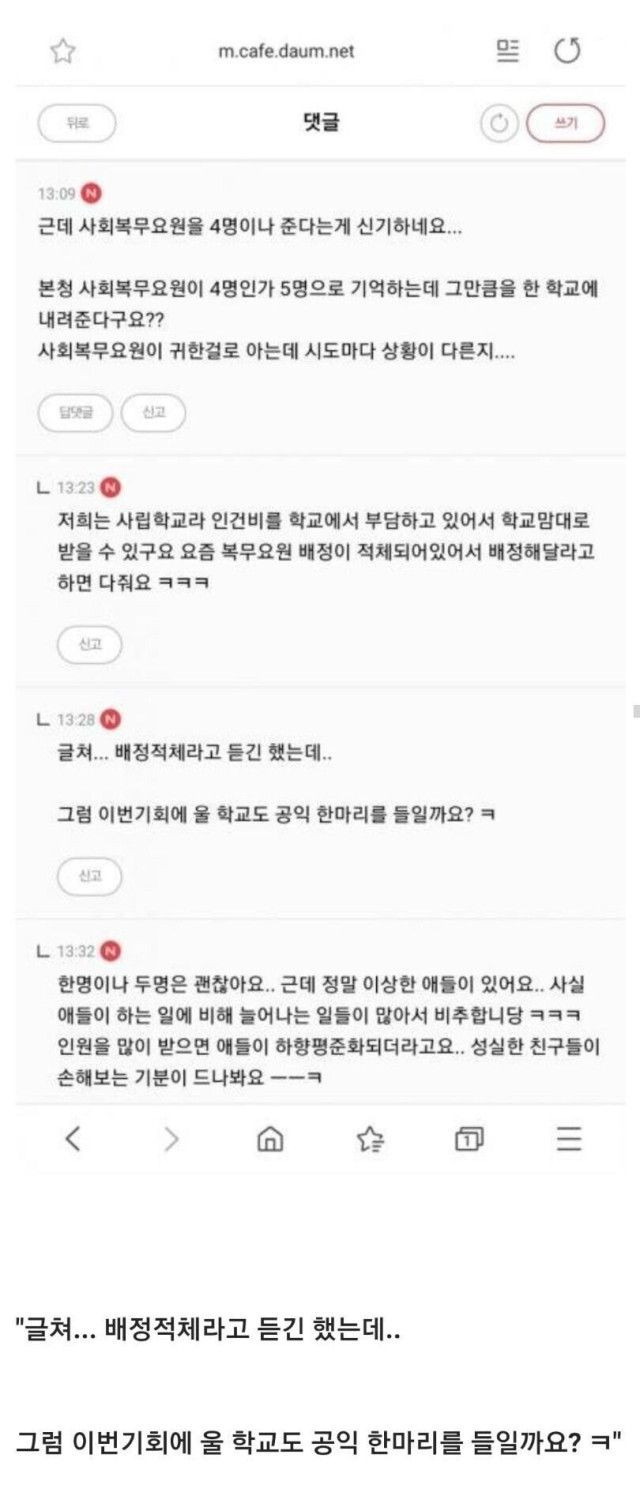Go forward in the browser toolbar
Image resolution: width=640 pixels, height=1485 pixels.
click(171, 1139)
